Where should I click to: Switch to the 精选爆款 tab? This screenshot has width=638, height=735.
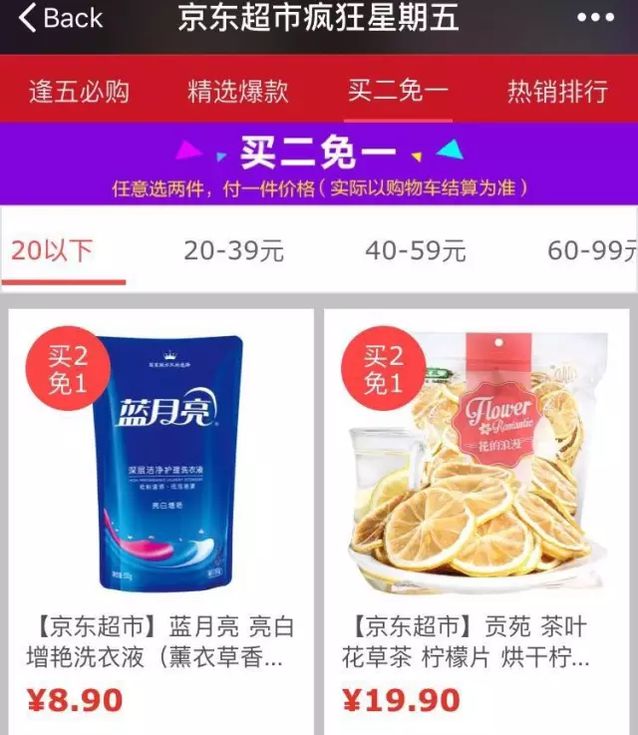pyautogui.click(x=238, y=92)
